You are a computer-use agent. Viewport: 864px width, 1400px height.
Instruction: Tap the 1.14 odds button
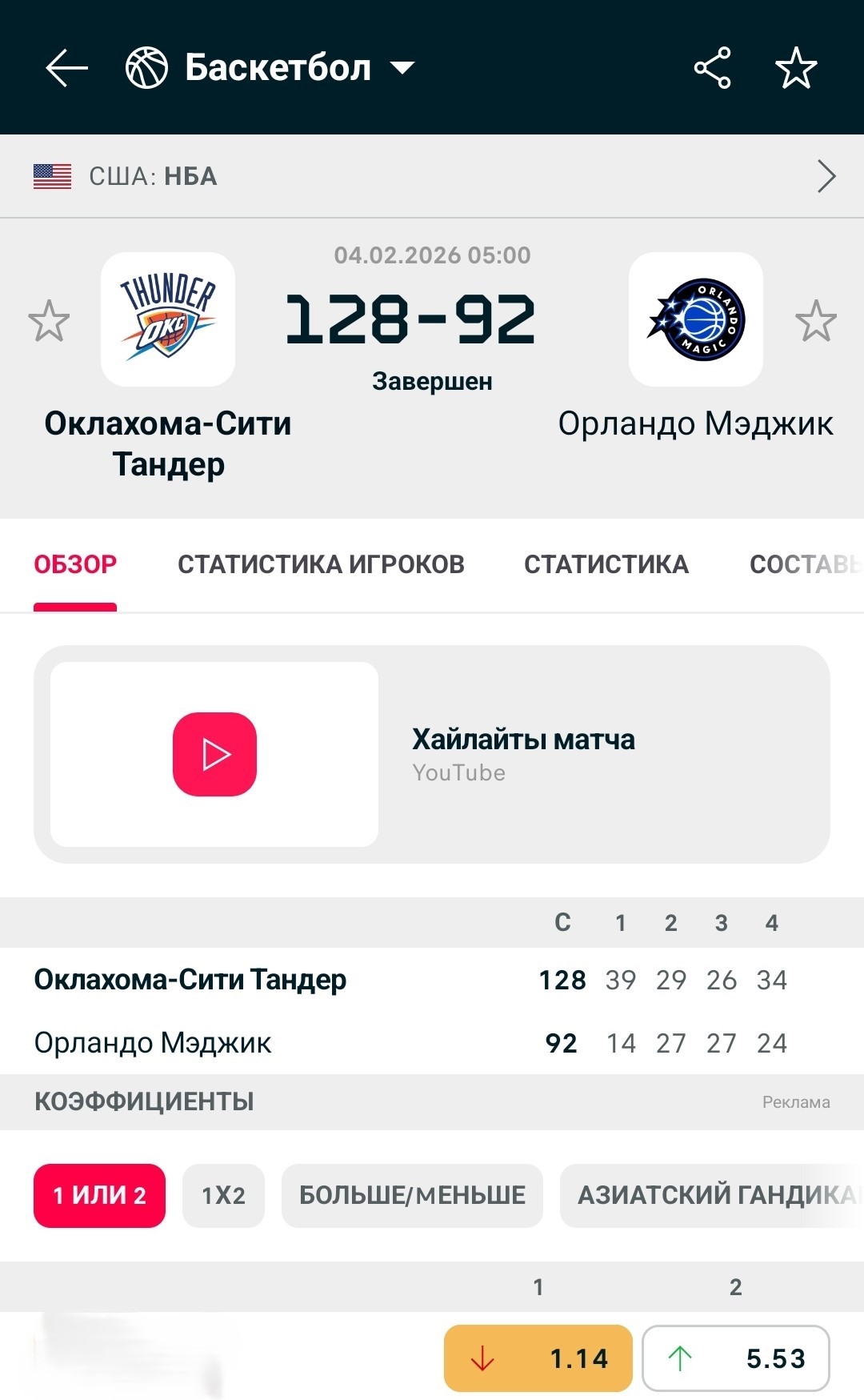[x=538, y=1358]
